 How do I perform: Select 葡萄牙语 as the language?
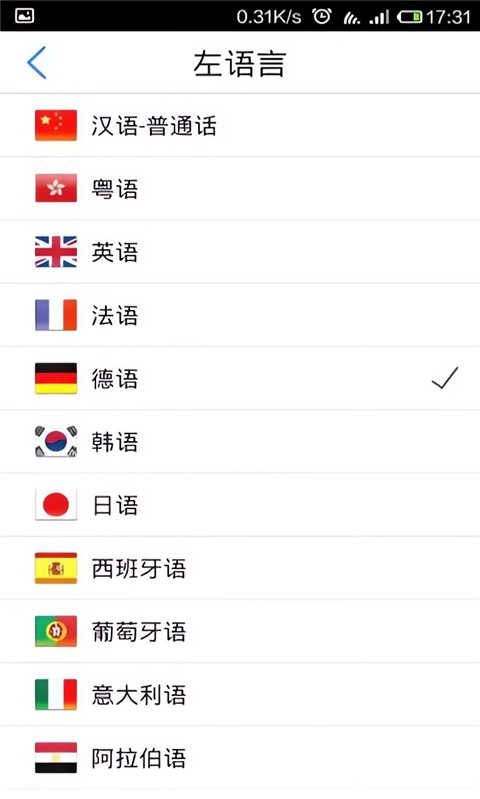240,631
